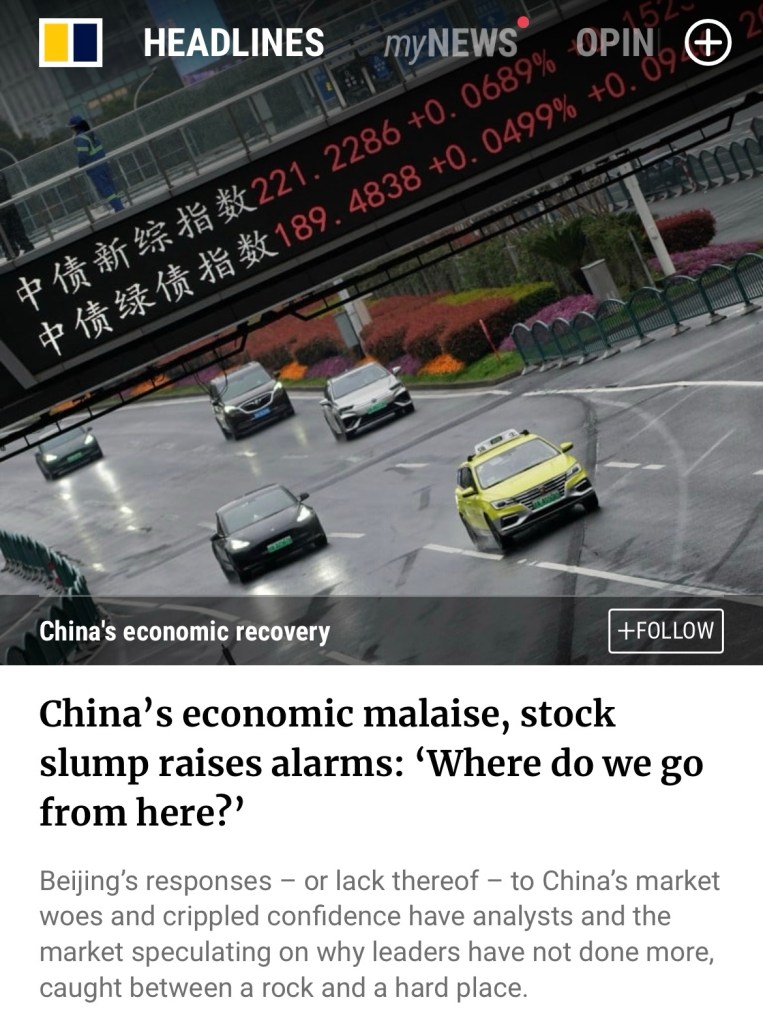Follow China's economic recovery topic
This screenshot has height=1023, width=763.
[665, 631]
